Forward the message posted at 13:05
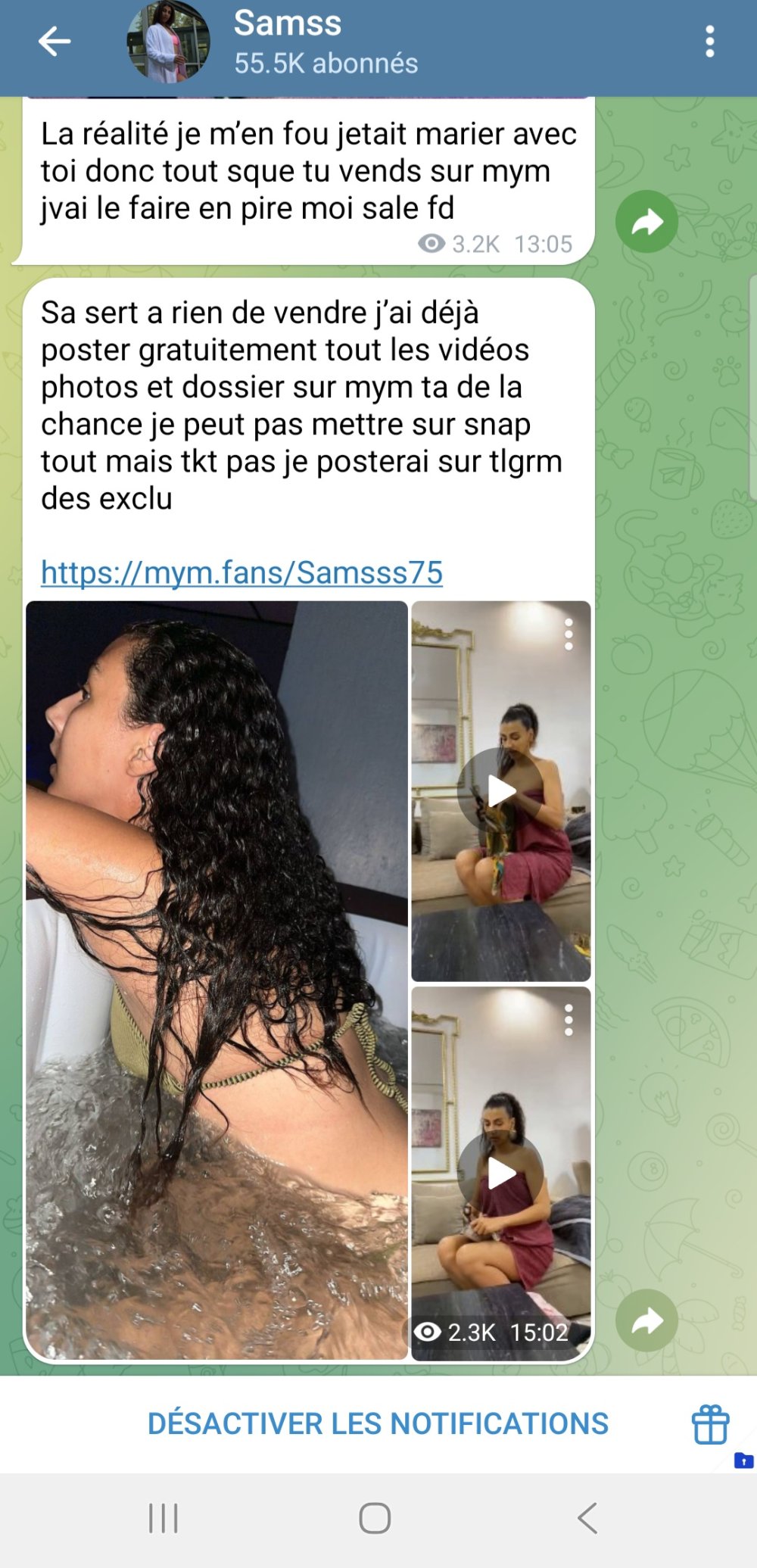 point(646,222)
